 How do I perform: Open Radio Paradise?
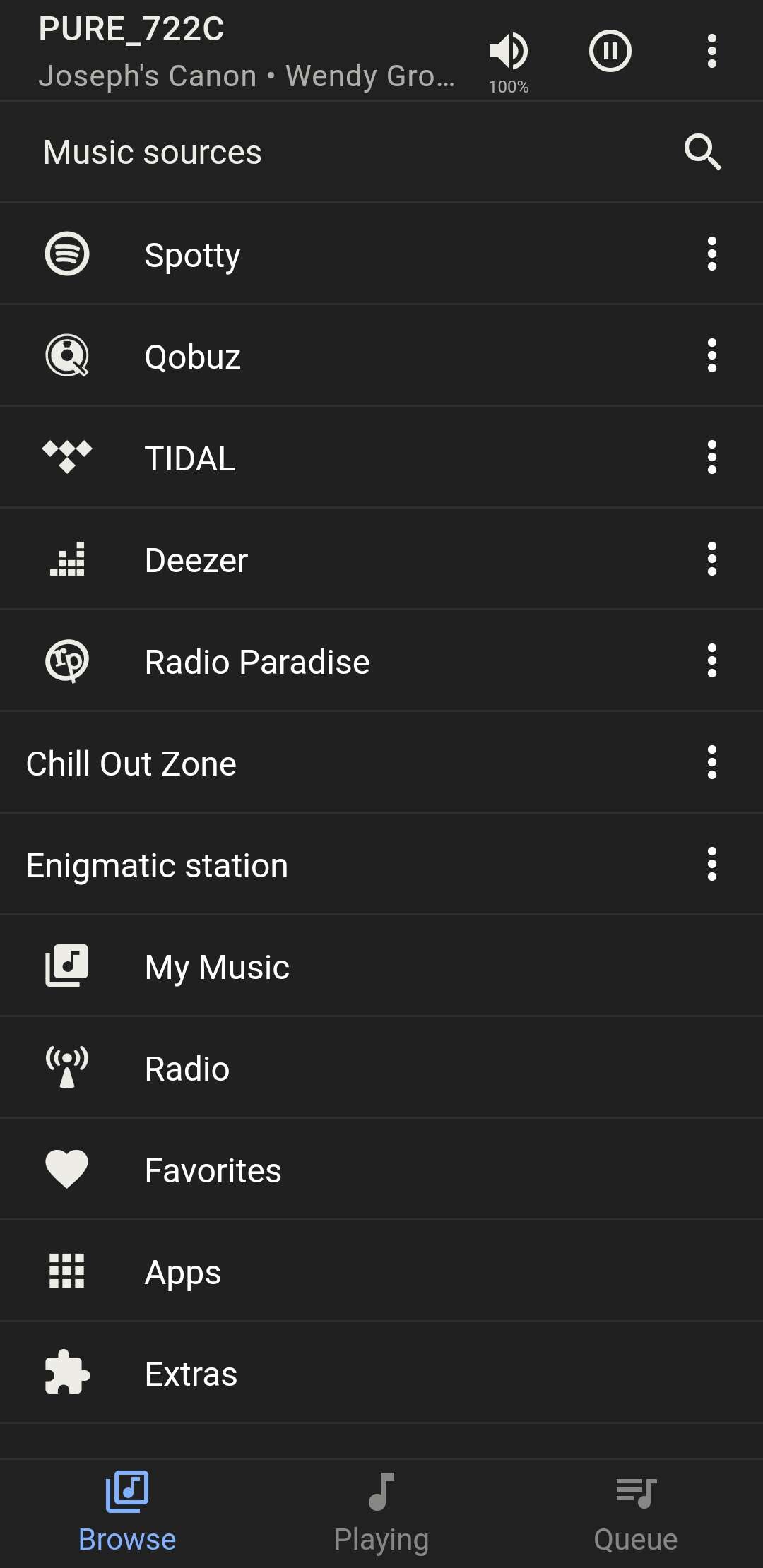point(381,661)
